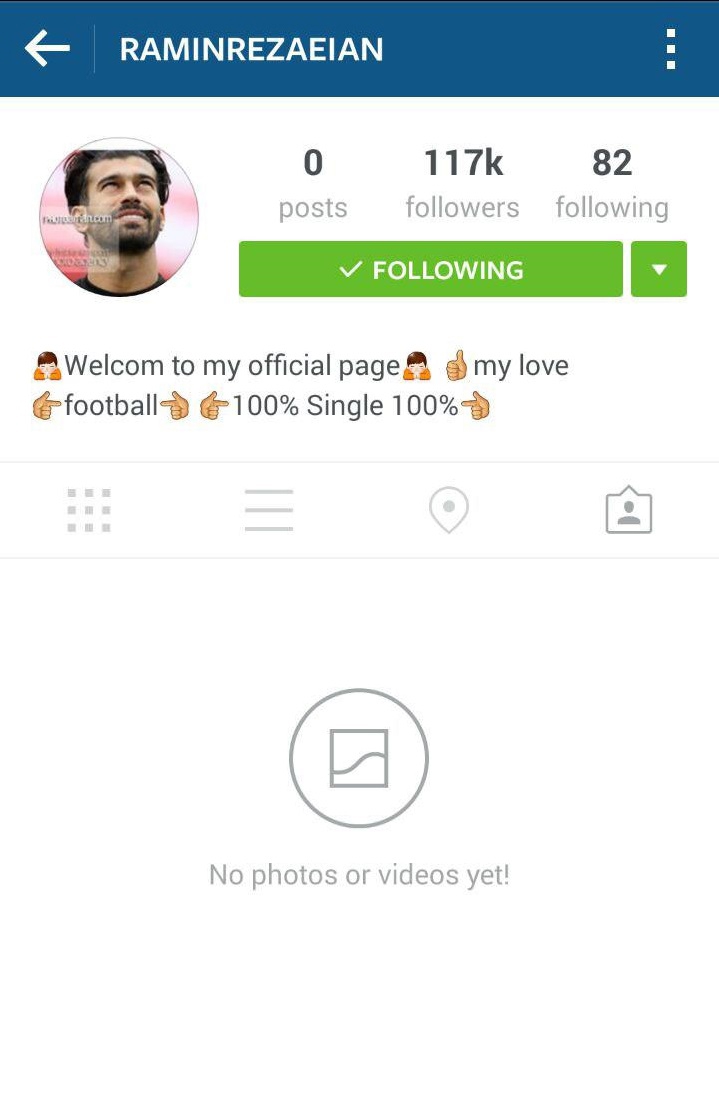This screenshot has width=719, height=1117.
Task: Open the list of 82 following
Action: [611, 183]
